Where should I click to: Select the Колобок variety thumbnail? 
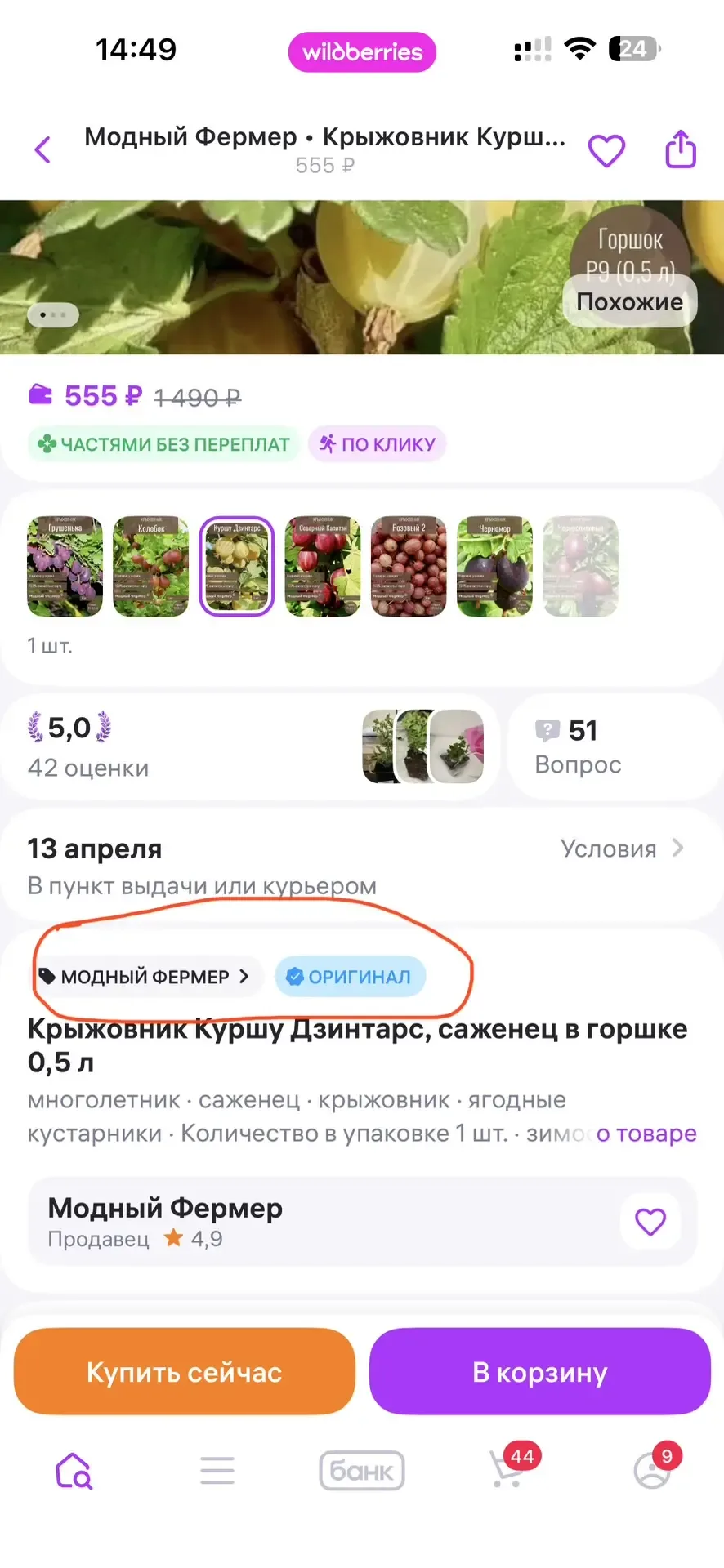pyautogui.click(x=151, y=566)
